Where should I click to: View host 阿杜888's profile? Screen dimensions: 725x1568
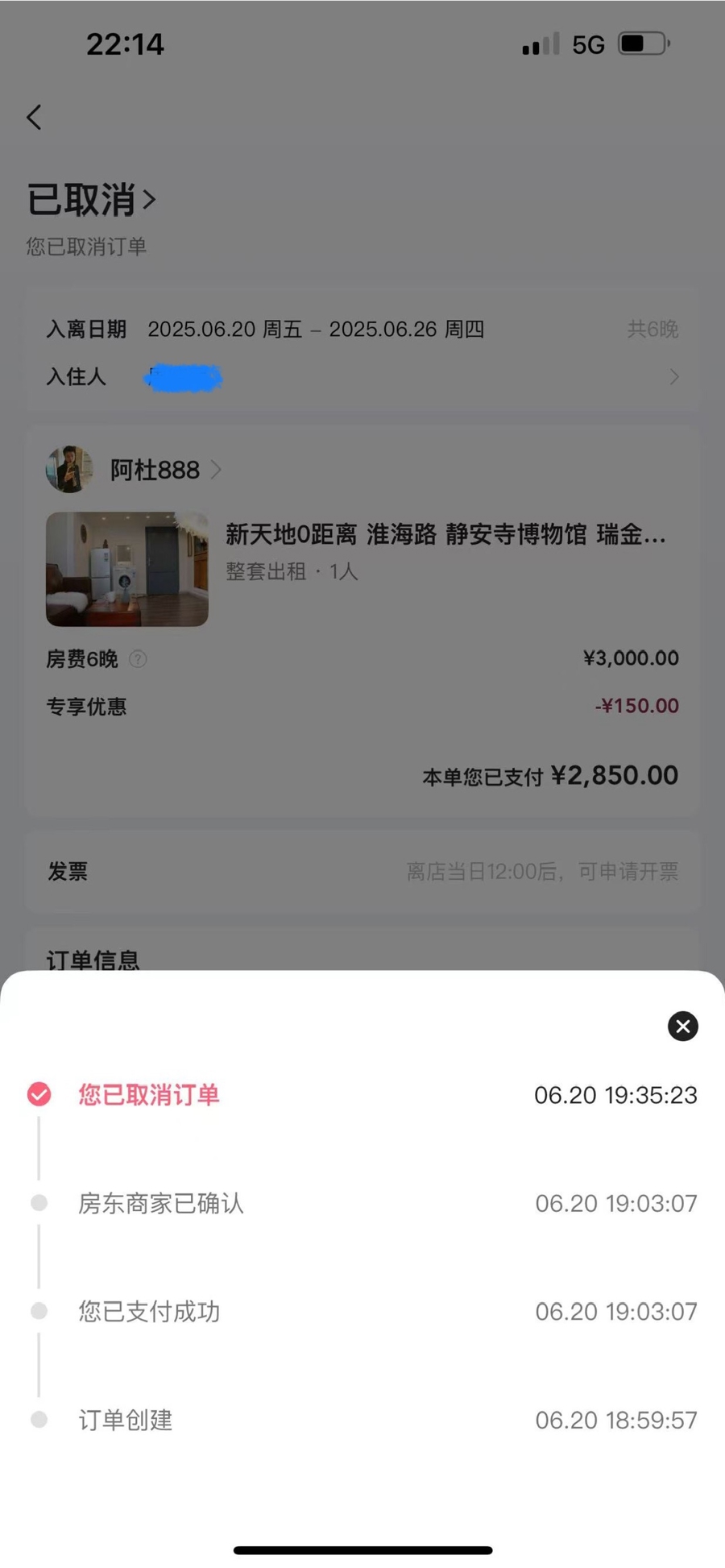pos(153,470)
